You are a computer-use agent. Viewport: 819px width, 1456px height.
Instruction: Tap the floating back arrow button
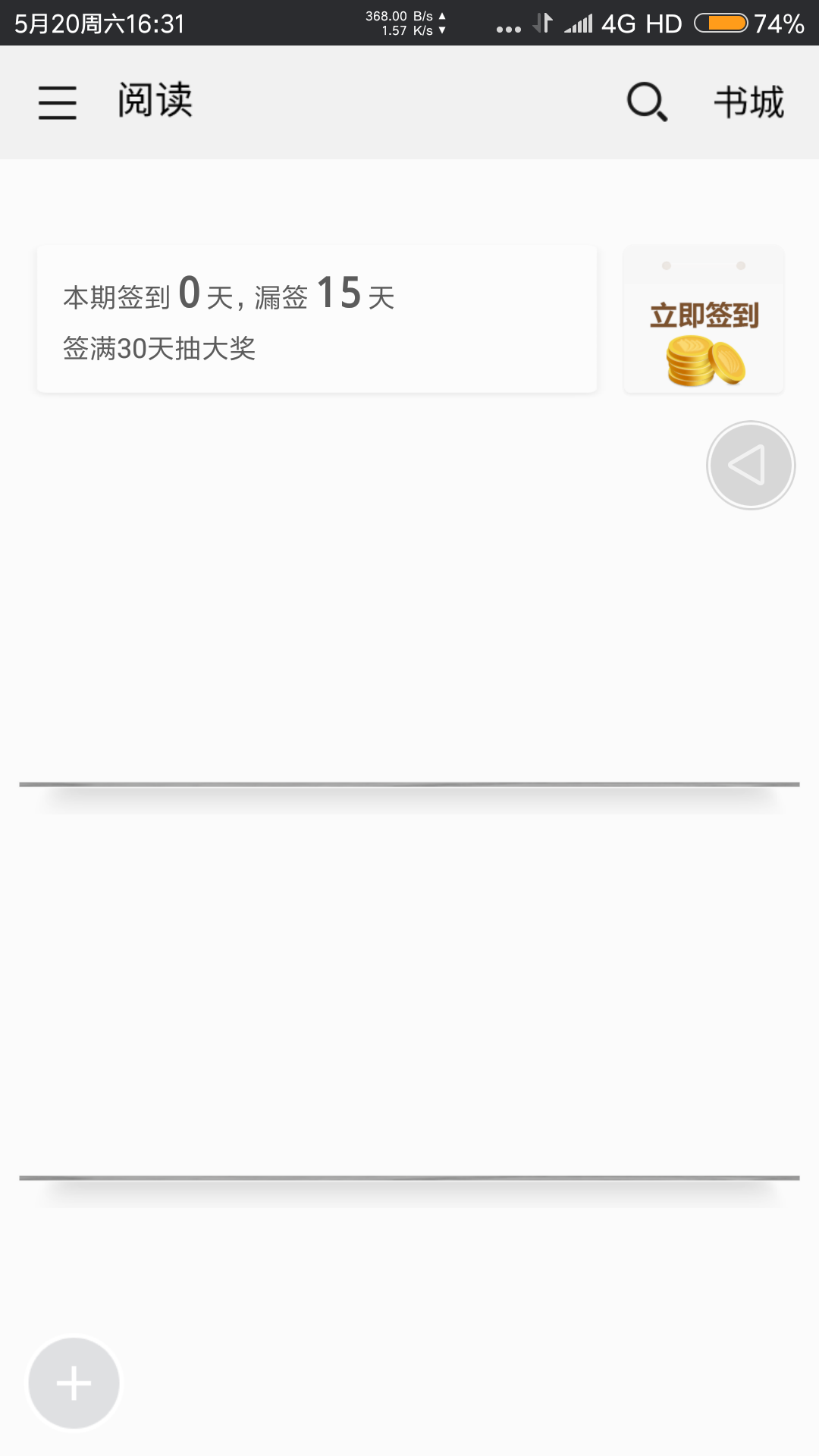click(750, 465)
